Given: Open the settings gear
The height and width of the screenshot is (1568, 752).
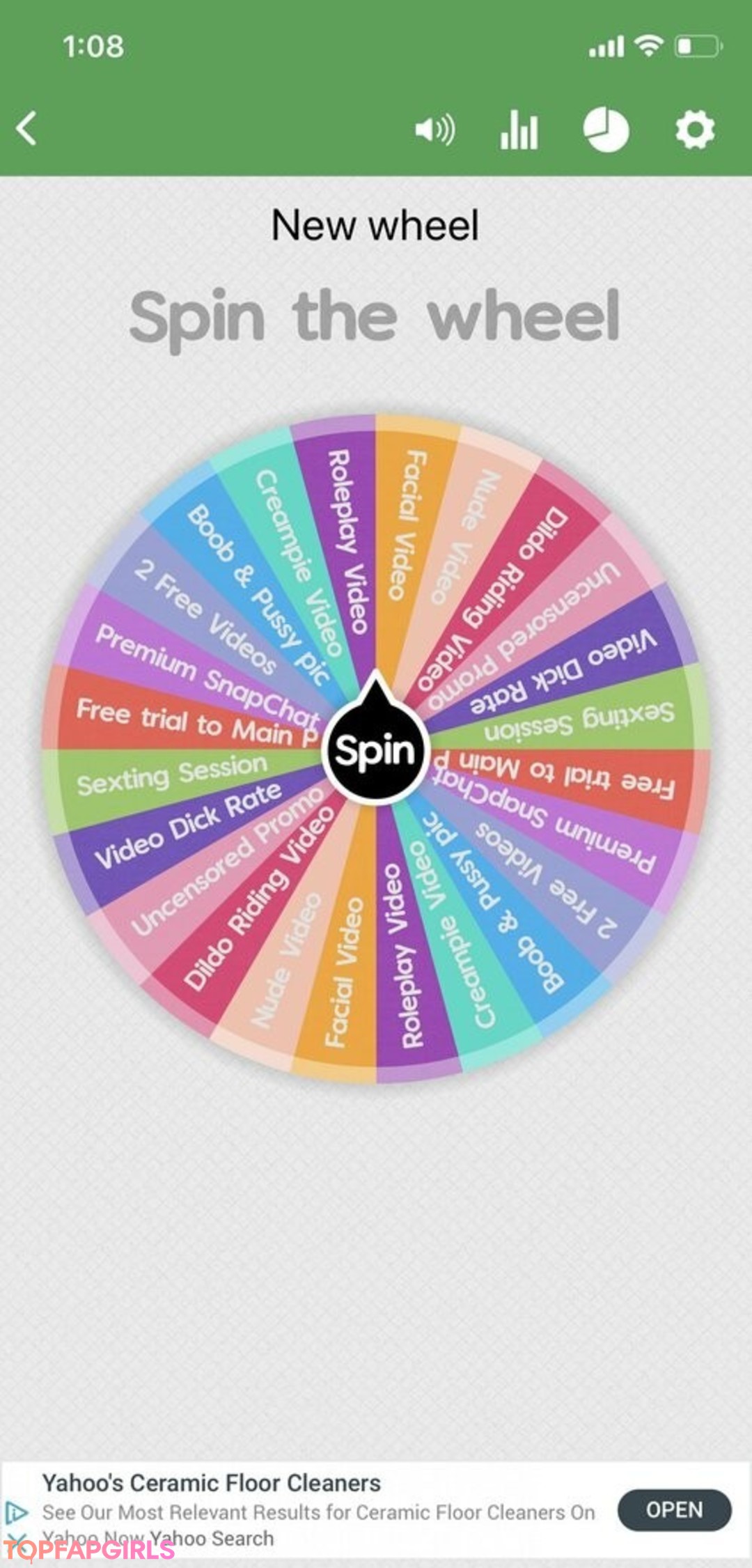Looking at the screenshot, I should pyautogui.click(x=695, y=130).
